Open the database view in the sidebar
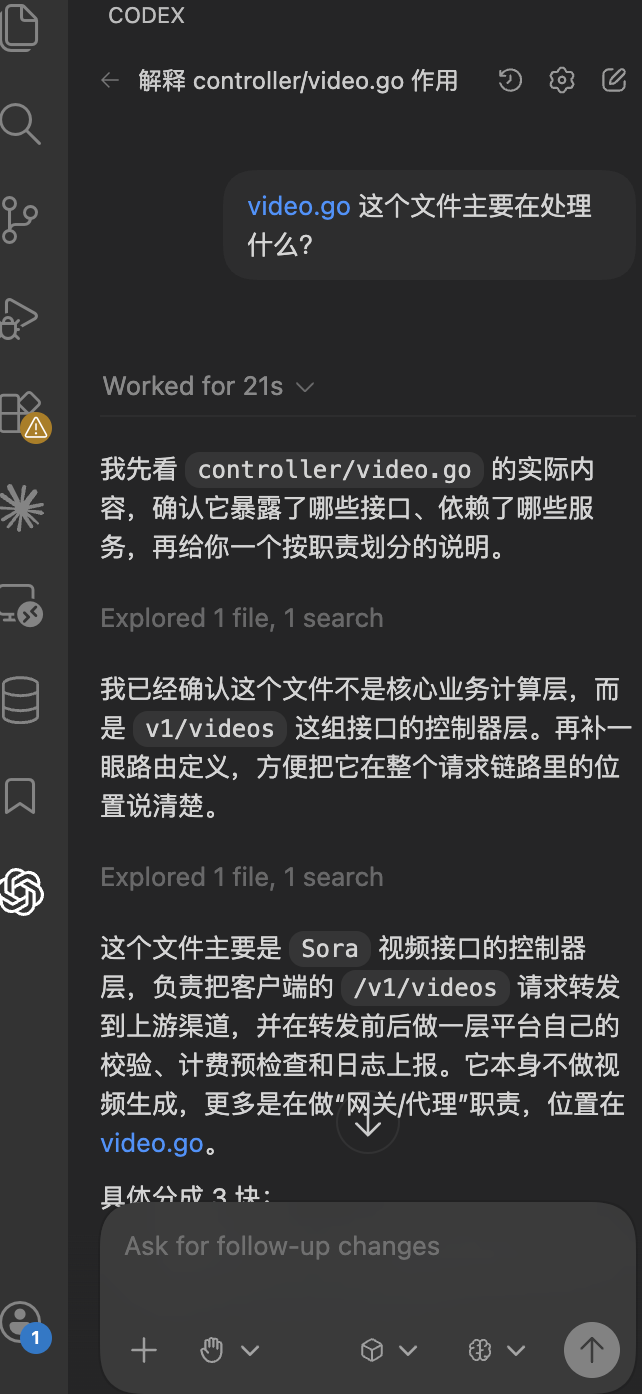The image size is (642, 1394). point(21,700)
